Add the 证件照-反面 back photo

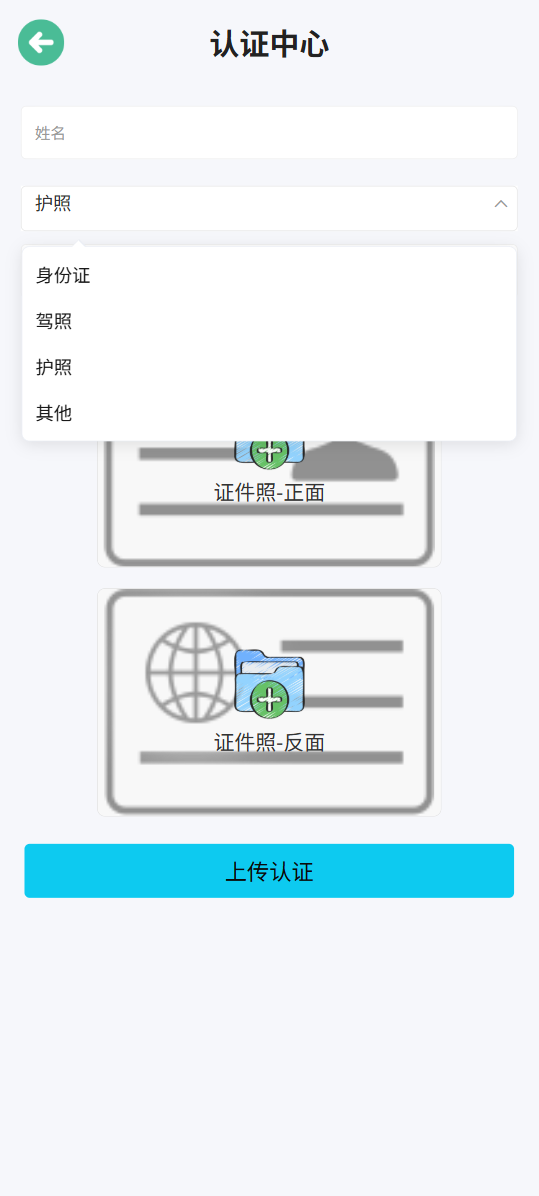269,702
